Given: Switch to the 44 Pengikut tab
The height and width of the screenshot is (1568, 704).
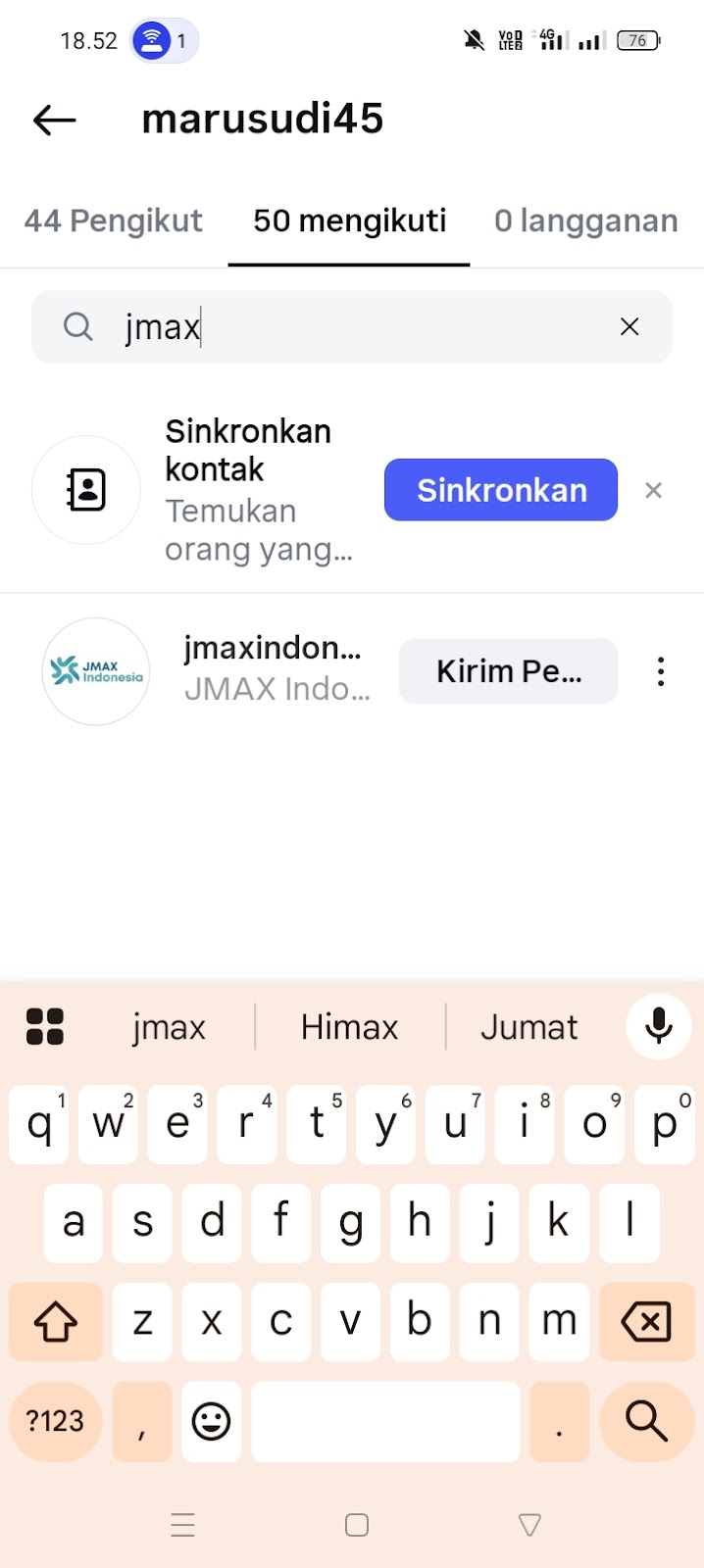Looking at the screenshot, I should 114,221.
